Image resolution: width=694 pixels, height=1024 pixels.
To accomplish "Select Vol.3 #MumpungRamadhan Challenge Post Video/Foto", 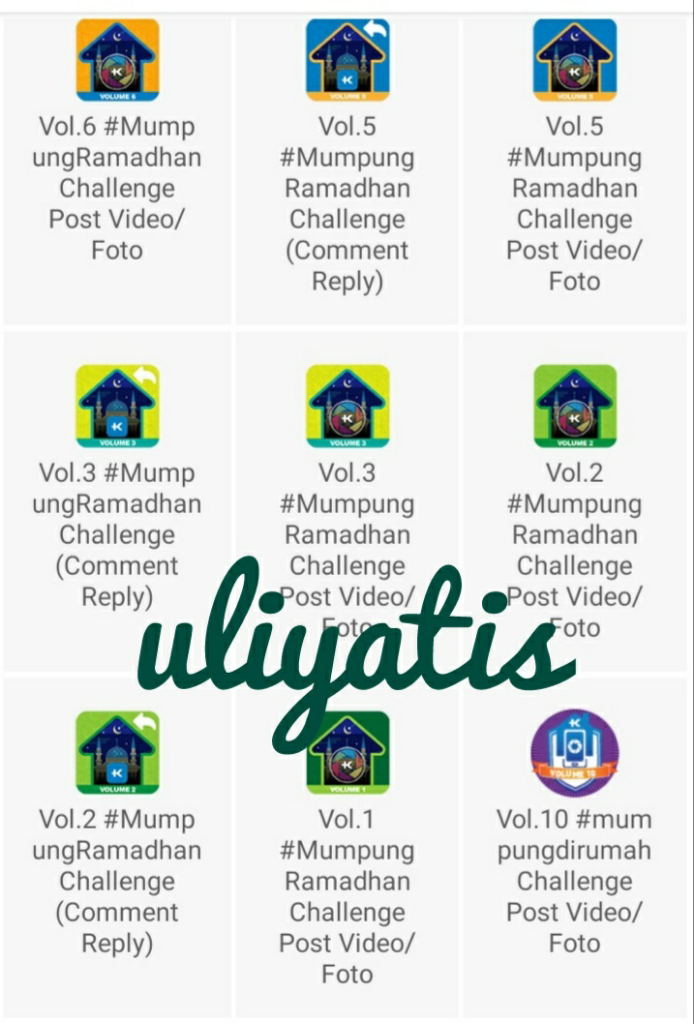I will pyautogui.click(x=347, y=406).
